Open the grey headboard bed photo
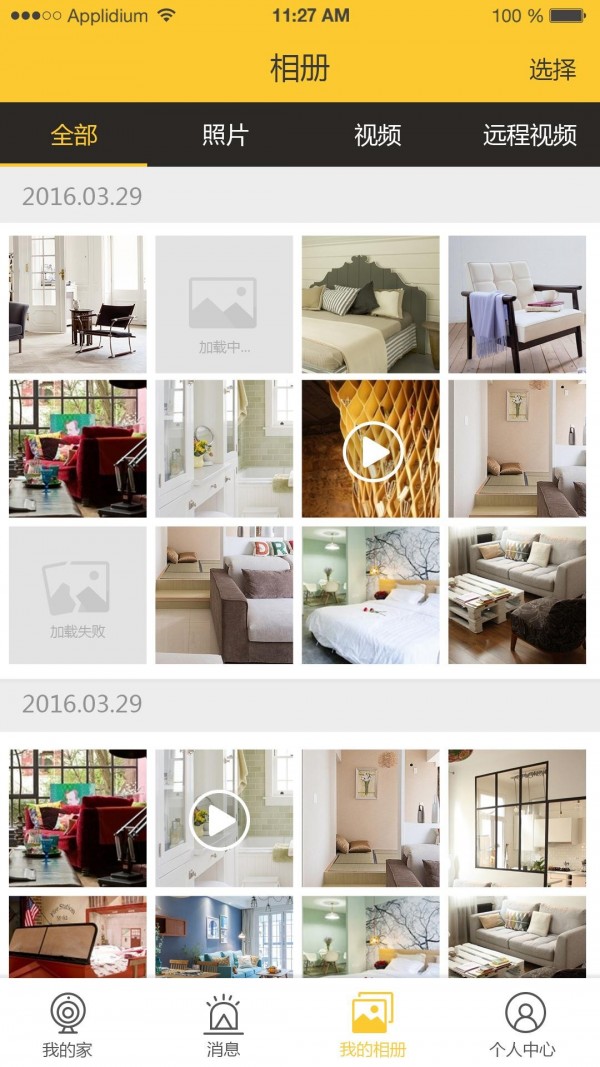This screenshot has width=600, height=1067. point(371,304)
